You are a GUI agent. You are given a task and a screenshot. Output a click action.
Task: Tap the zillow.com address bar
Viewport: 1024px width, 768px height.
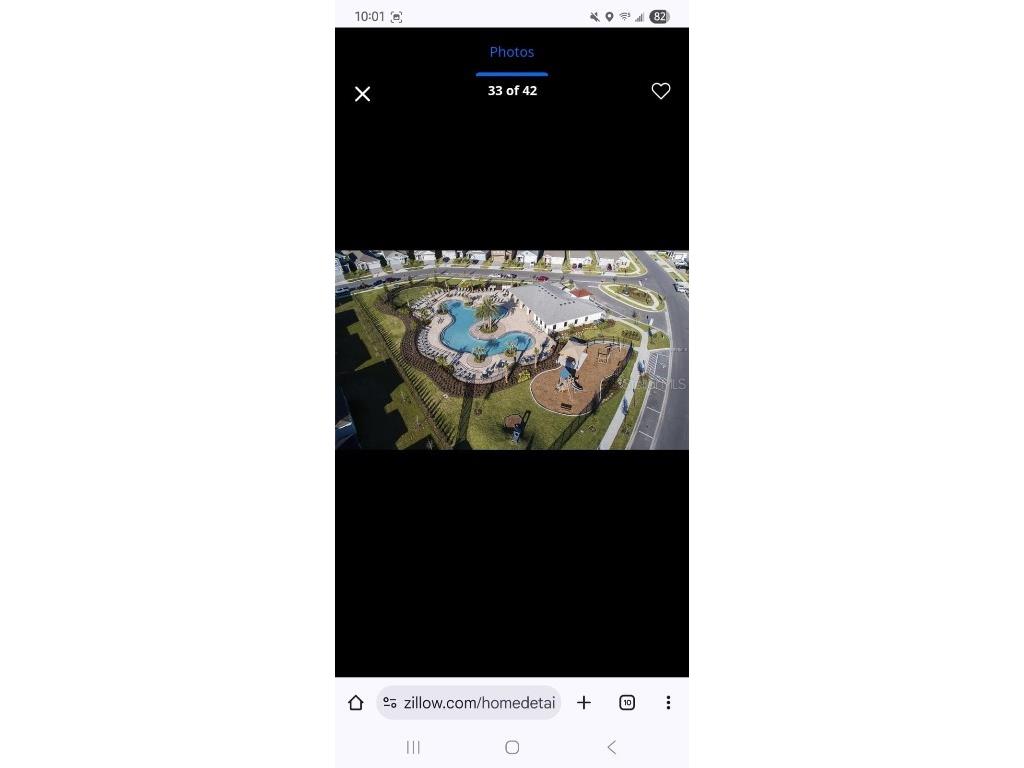470,703
